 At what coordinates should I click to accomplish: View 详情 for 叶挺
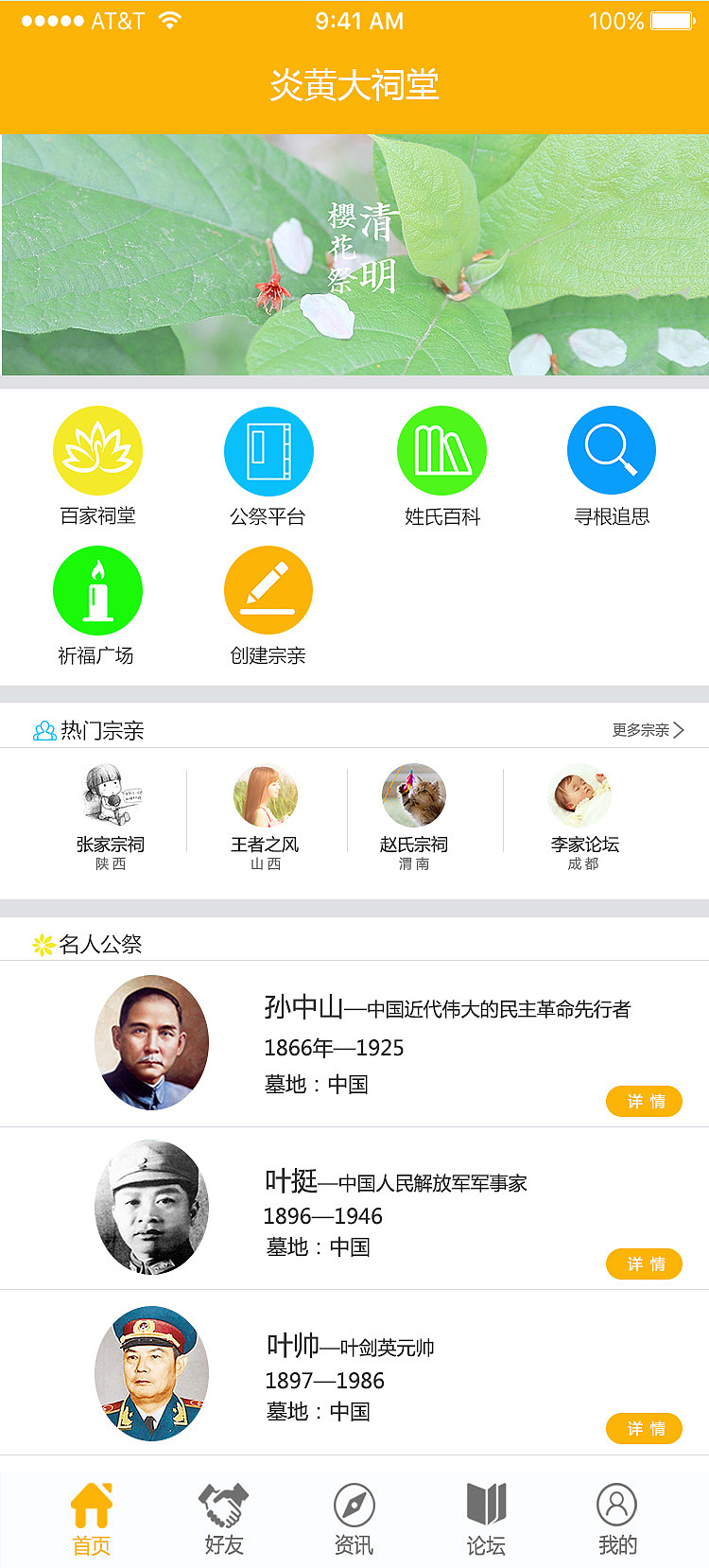point(645,1263)
